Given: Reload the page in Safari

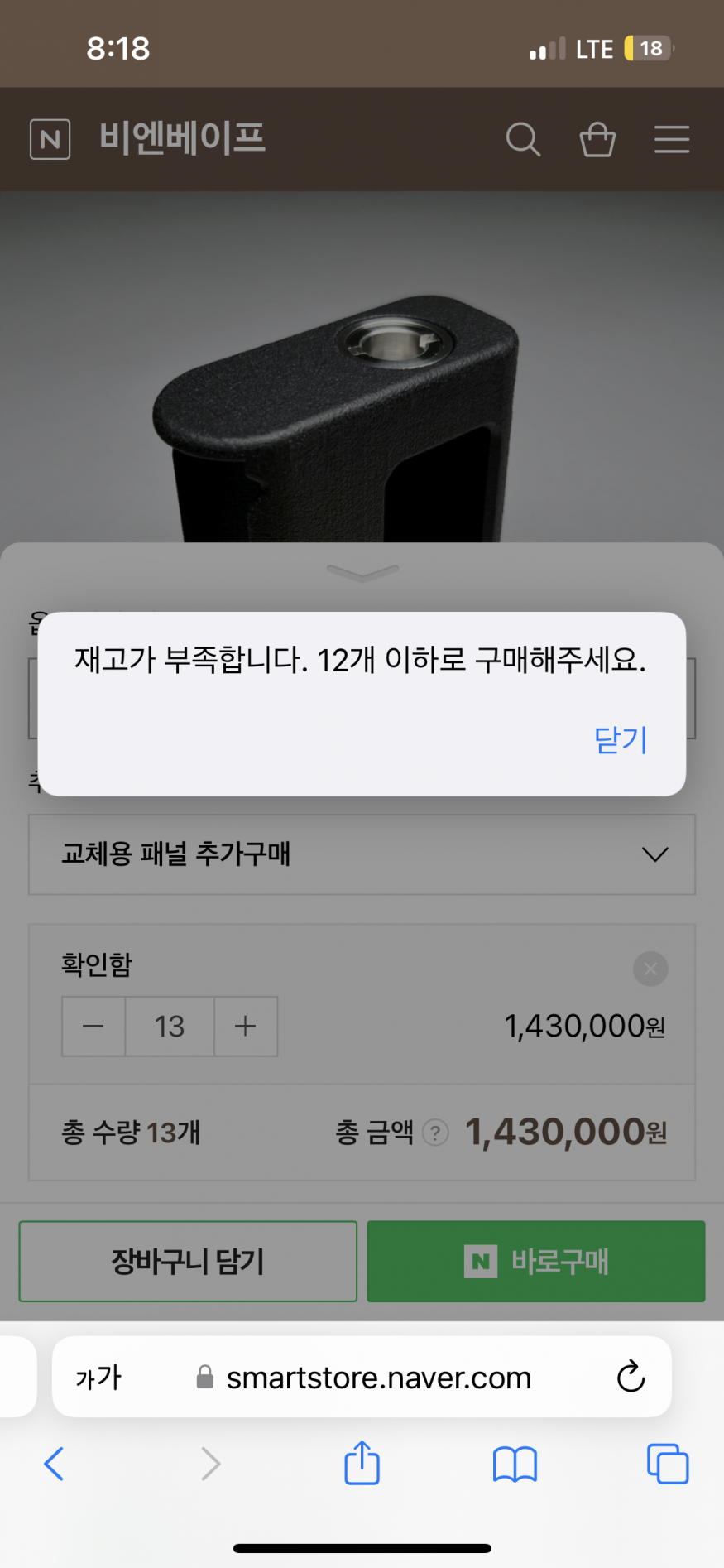Looking at the screenshot, I should 631,1377.
